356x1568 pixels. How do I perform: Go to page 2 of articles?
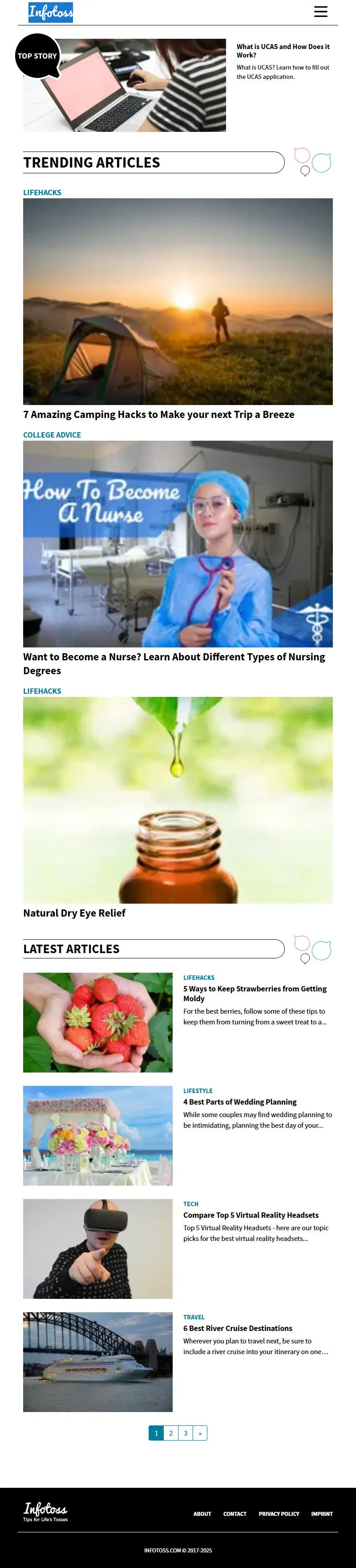click(171, 1433)
